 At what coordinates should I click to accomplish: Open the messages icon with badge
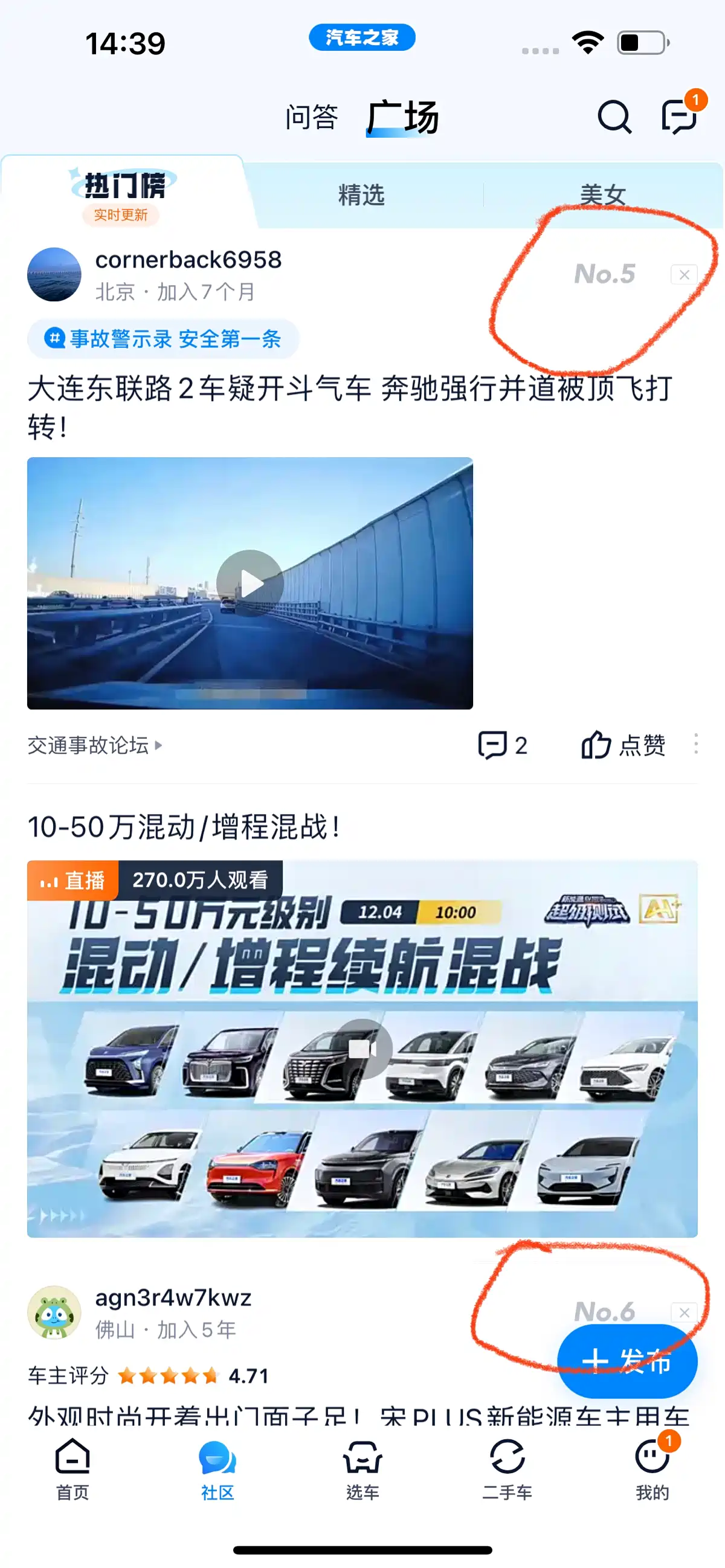[679, 115]
